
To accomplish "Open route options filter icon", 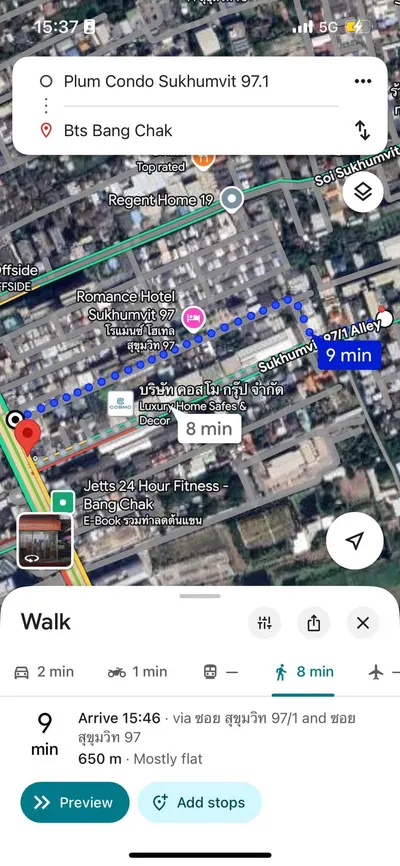I will [x=265, y=623].
